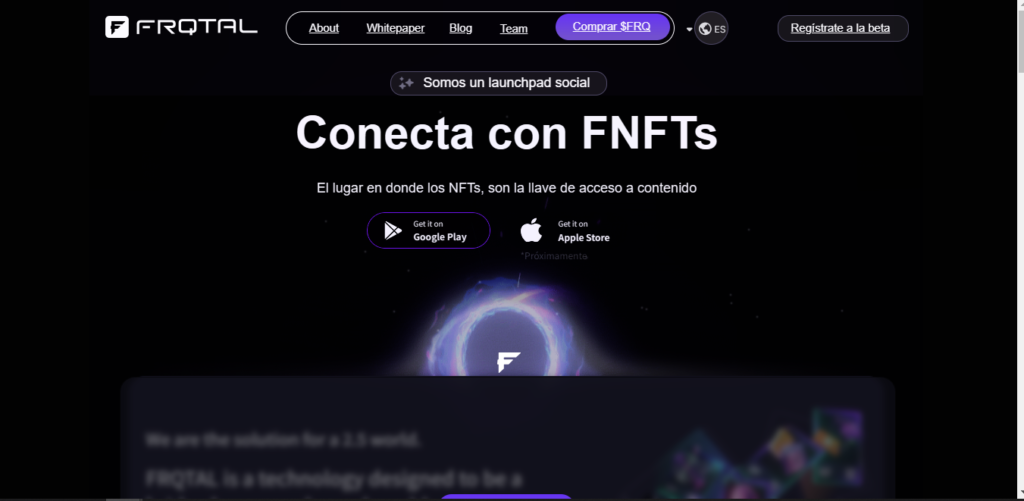This screenshot has height=501, width=1024.
Task: Tap the Somos un launchpad social chip
Action: [x=498, y=83]
